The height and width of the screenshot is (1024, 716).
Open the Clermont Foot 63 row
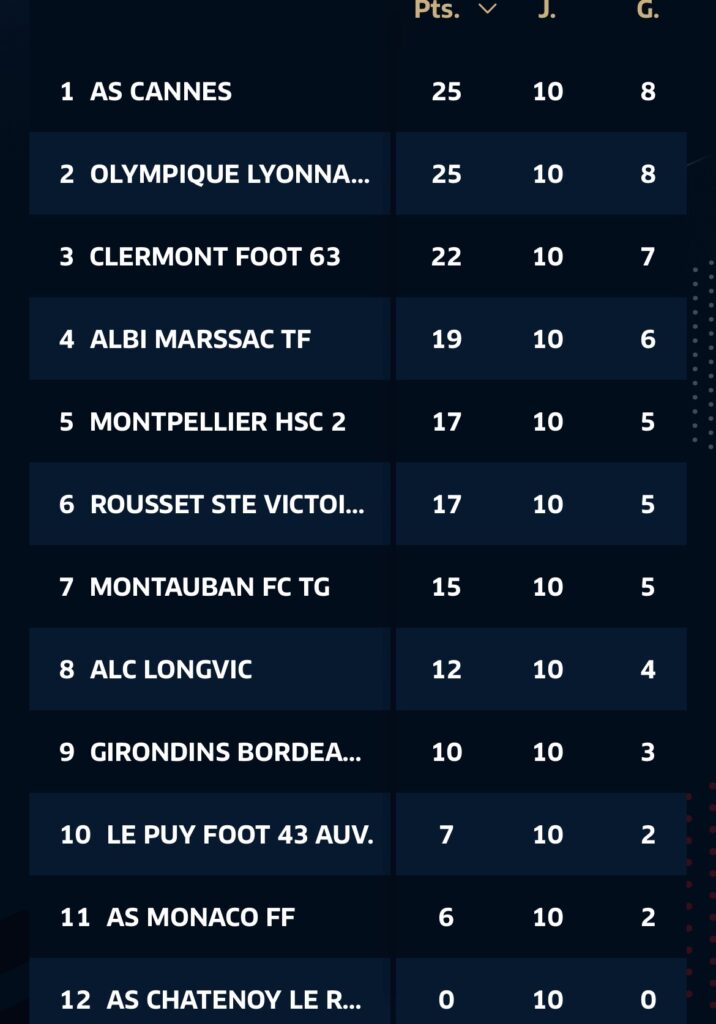pos(215,257)
